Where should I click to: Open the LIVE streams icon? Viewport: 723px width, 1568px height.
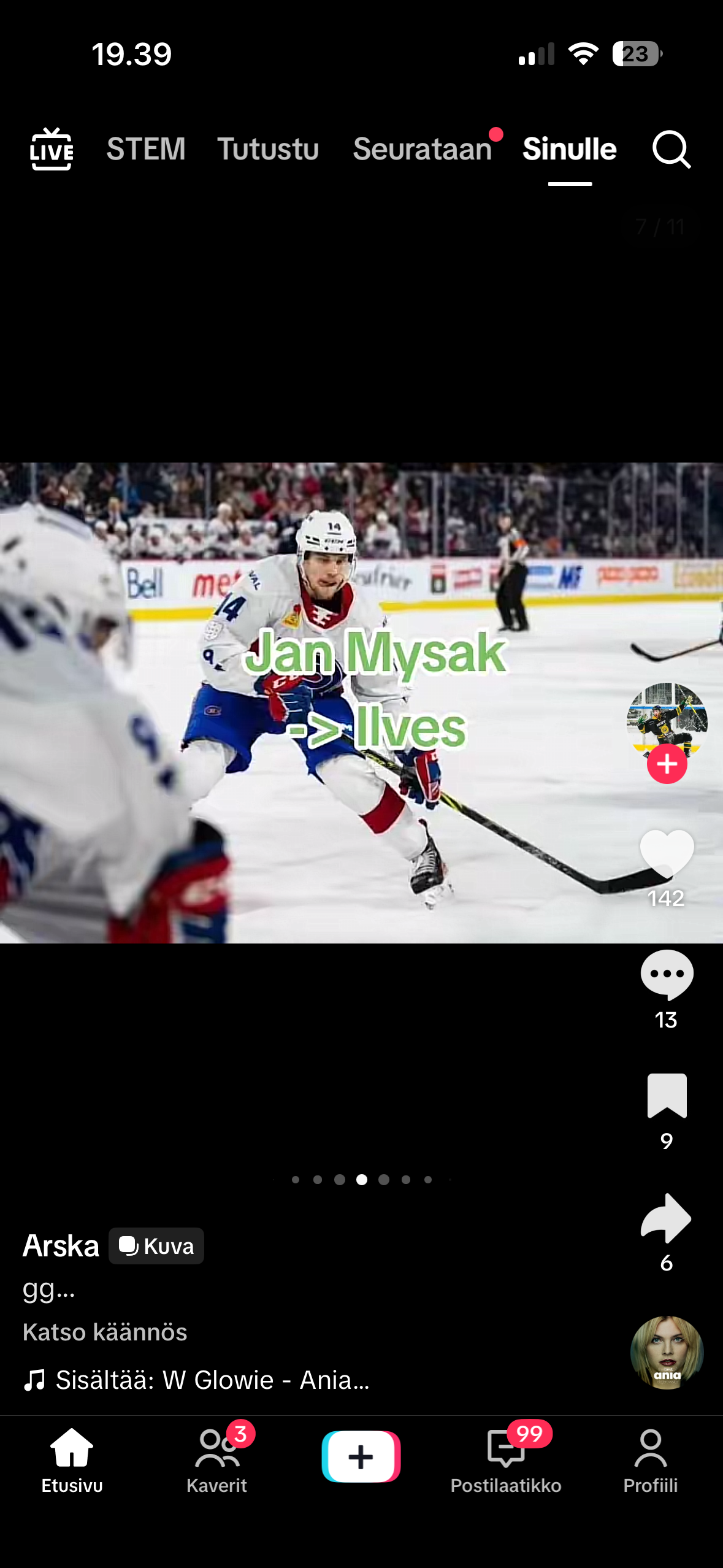tap(52, 149)
